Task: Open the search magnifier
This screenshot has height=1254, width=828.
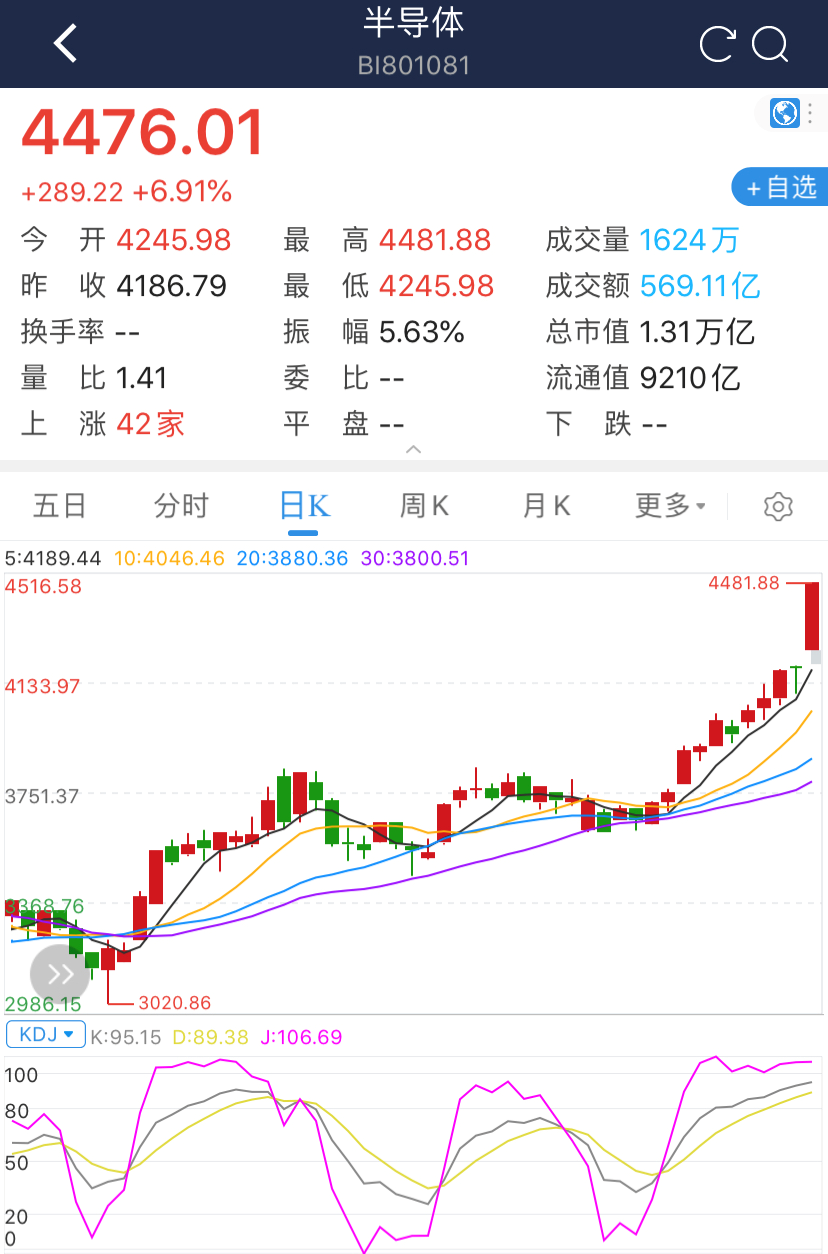Action: coord(771,44)
